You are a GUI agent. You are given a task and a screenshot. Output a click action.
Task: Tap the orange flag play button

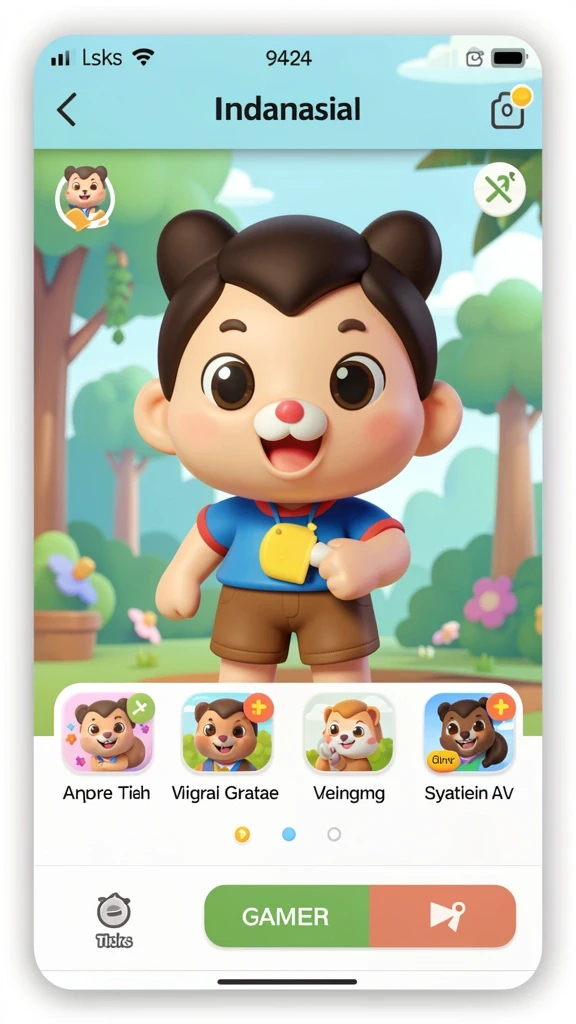443,916
